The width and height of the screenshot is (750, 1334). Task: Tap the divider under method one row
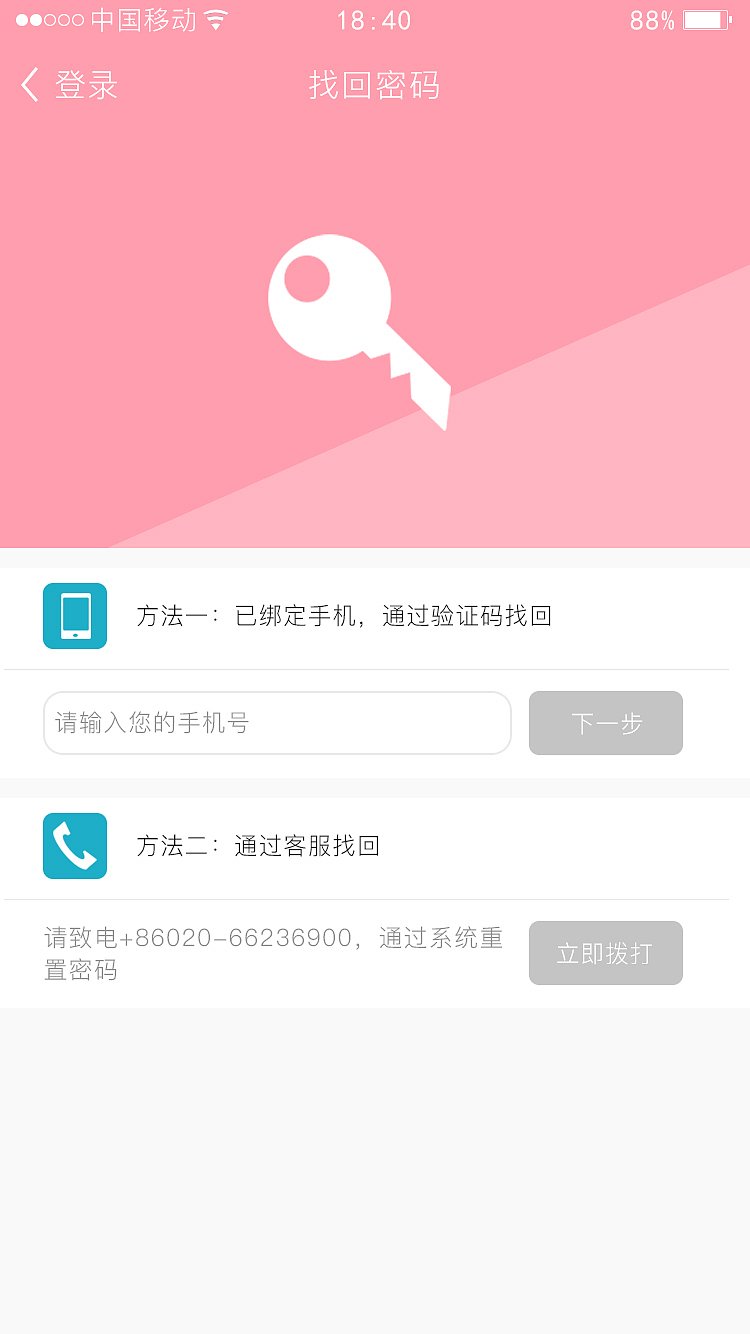375,667
